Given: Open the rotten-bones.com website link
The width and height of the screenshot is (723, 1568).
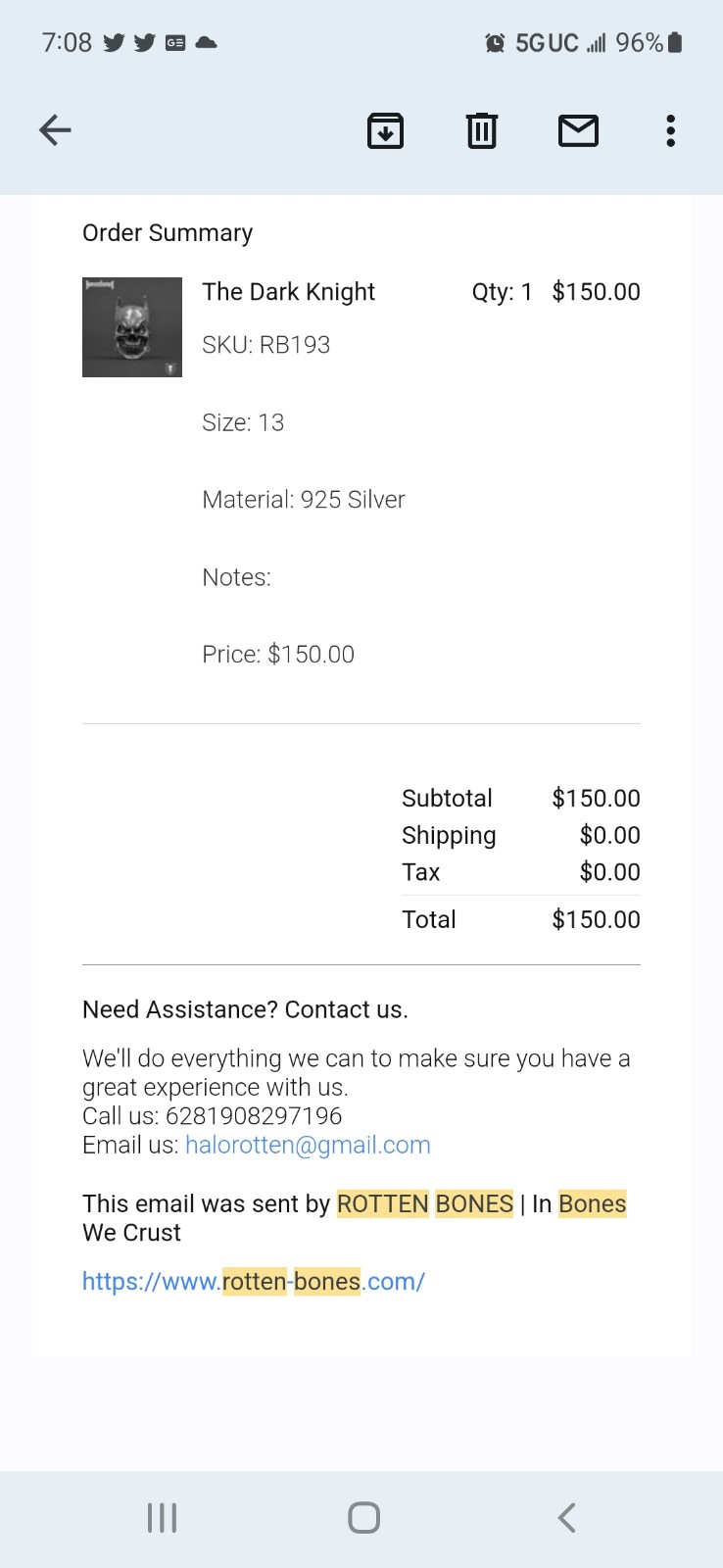Looking at the screenshot, I should click(x=254, y=1281).
